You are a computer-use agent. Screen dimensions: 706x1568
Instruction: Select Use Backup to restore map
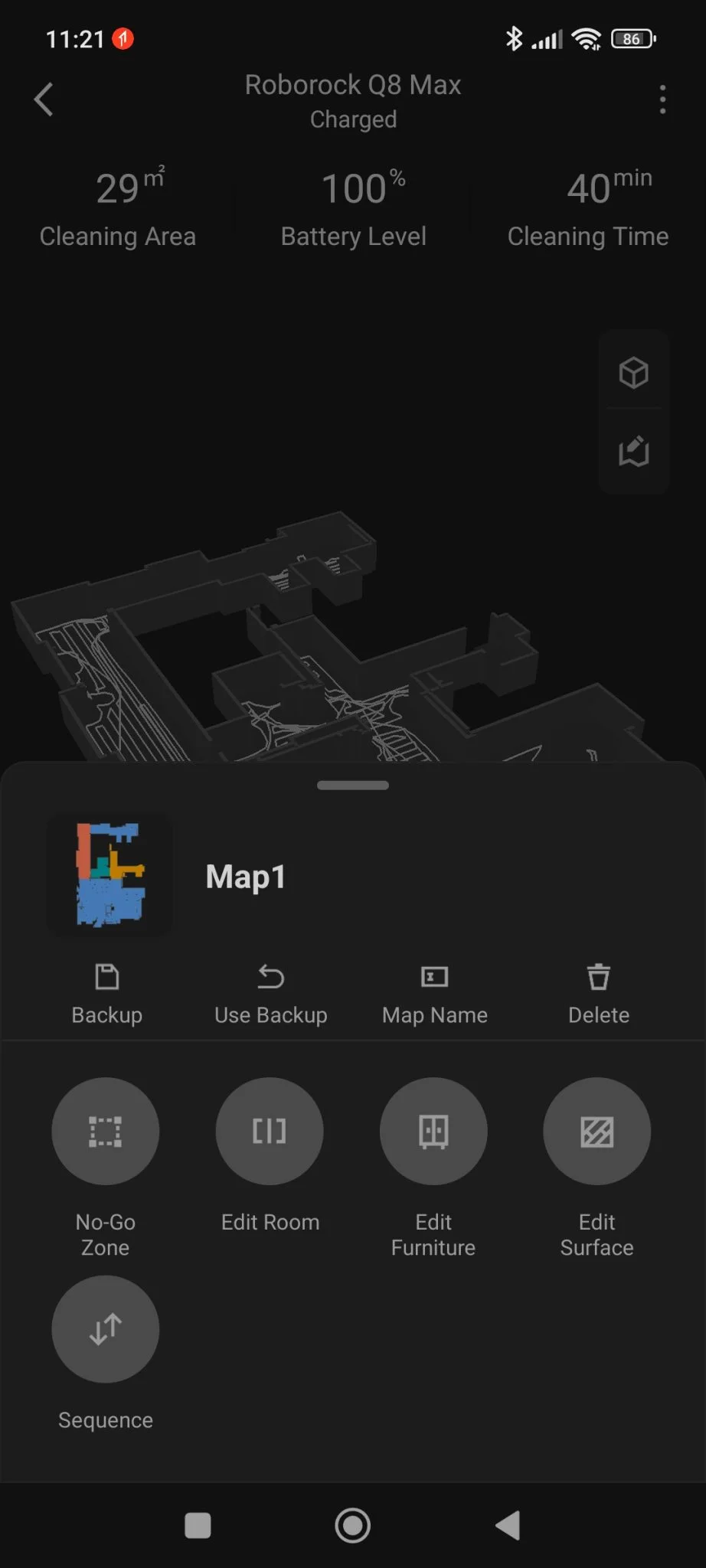[271, 993]
